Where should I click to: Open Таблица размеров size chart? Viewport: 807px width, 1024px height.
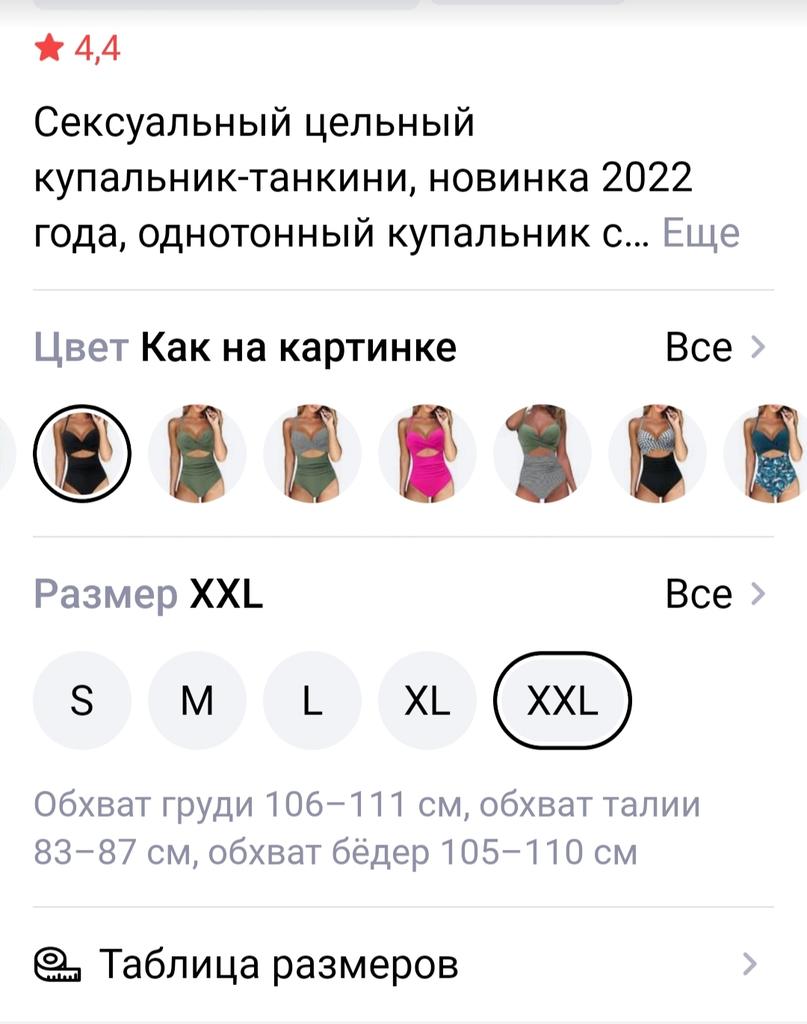click(400, 965)
